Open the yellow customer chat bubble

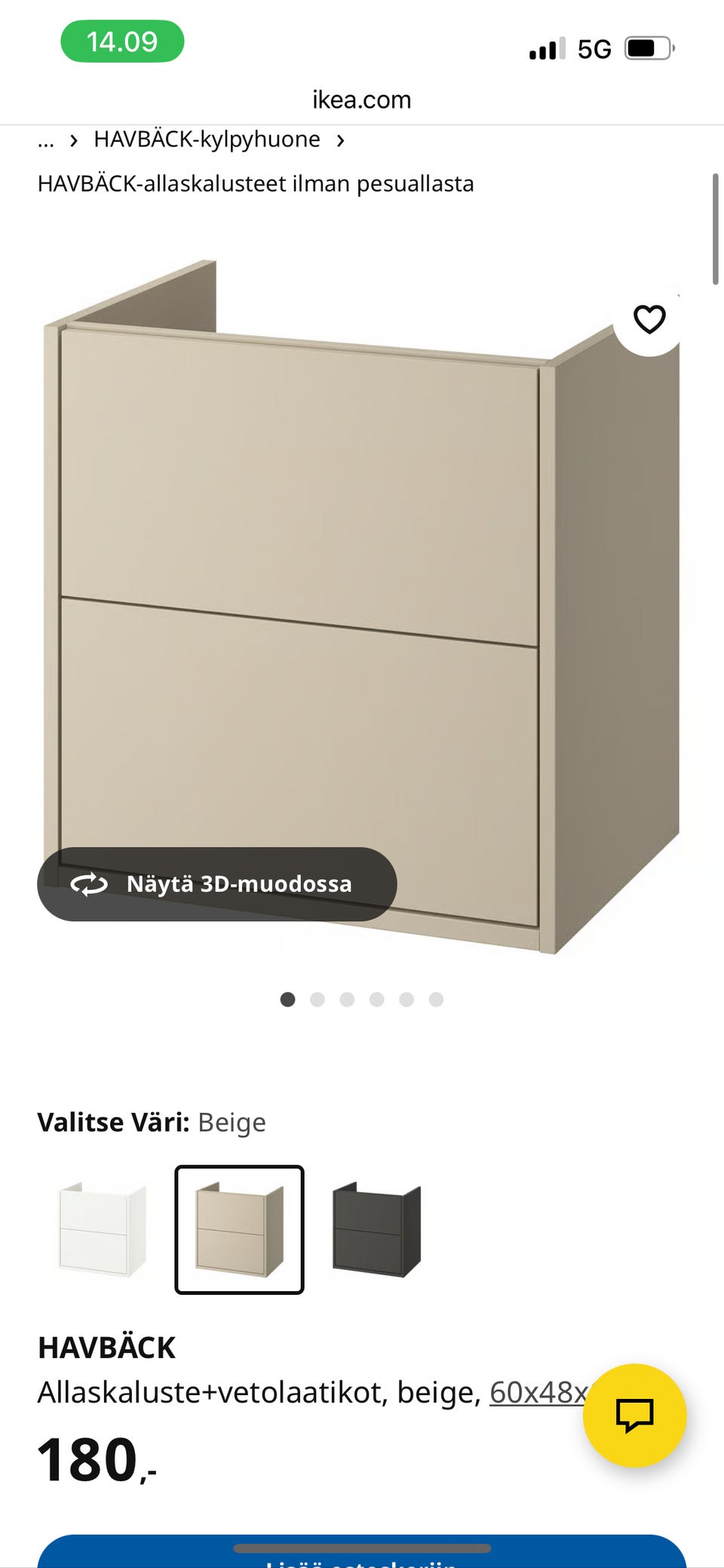(x=636, y=1416)
